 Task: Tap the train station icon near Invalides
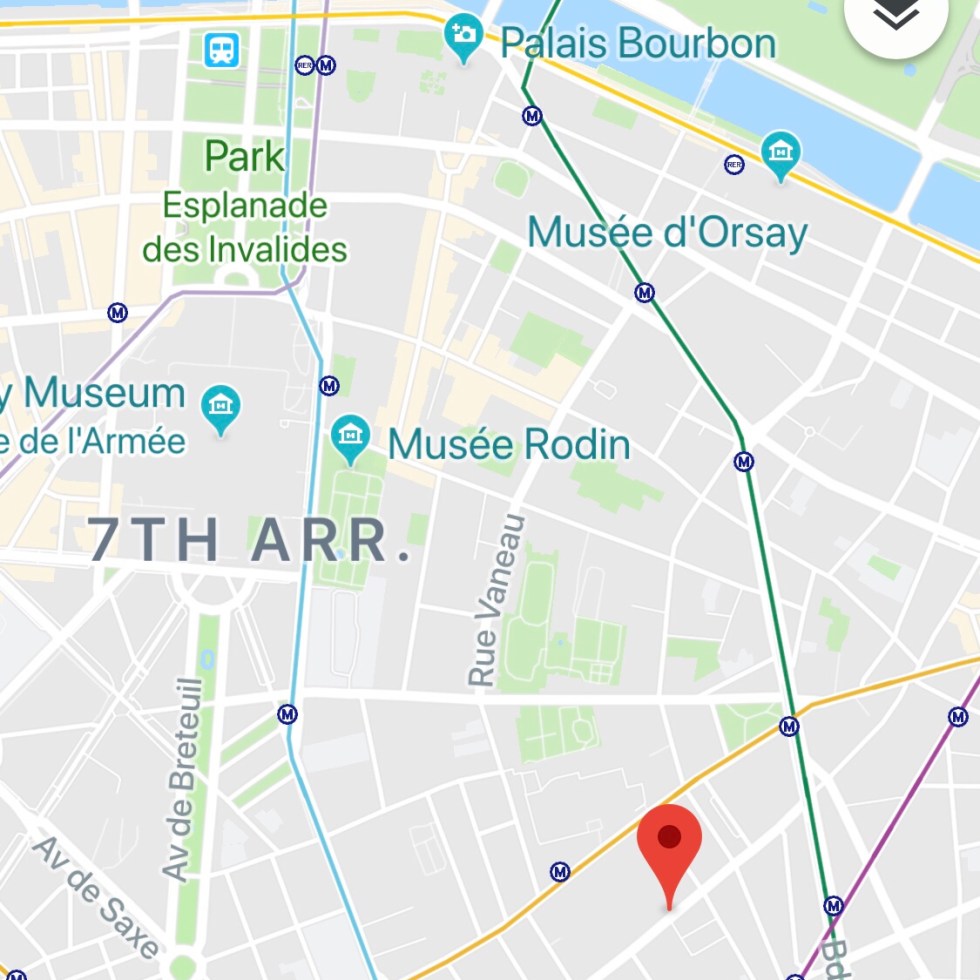(x=221, y=48)
